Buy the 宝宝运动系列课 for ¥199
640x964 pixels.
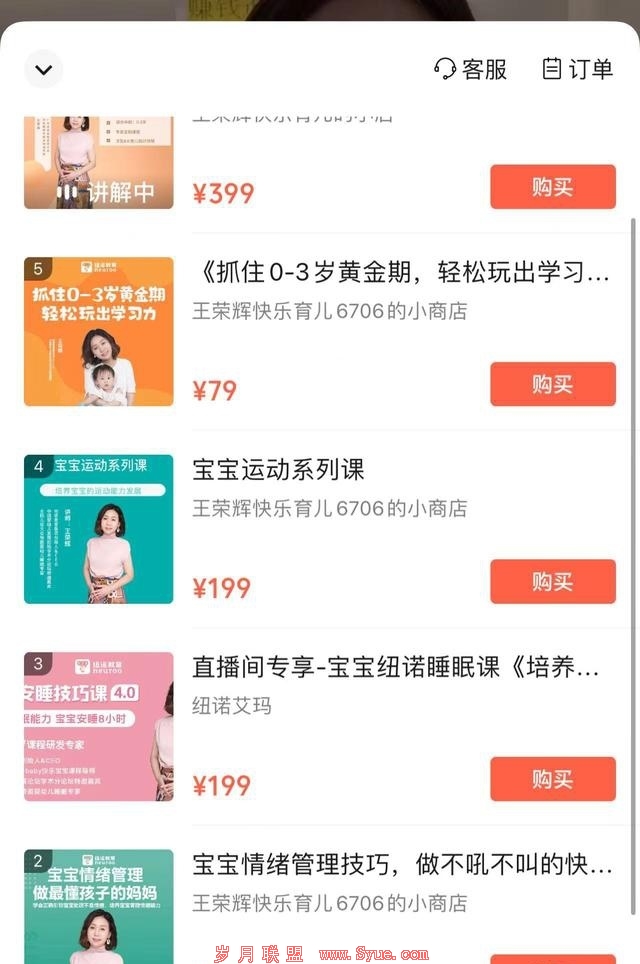click(x=552, y=581)
